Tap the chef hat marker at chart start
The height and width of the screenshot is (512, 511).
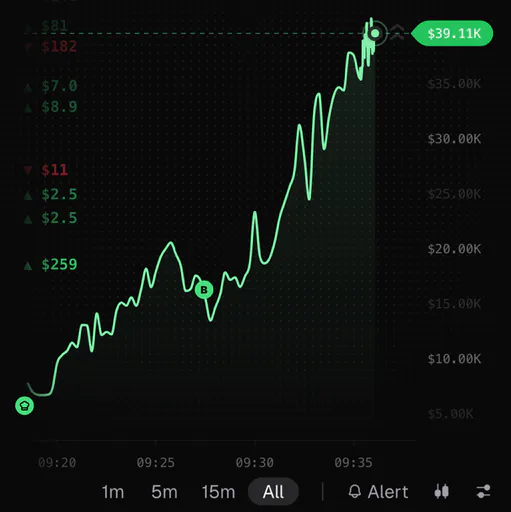pyautogui.click(x=25, y=406)
